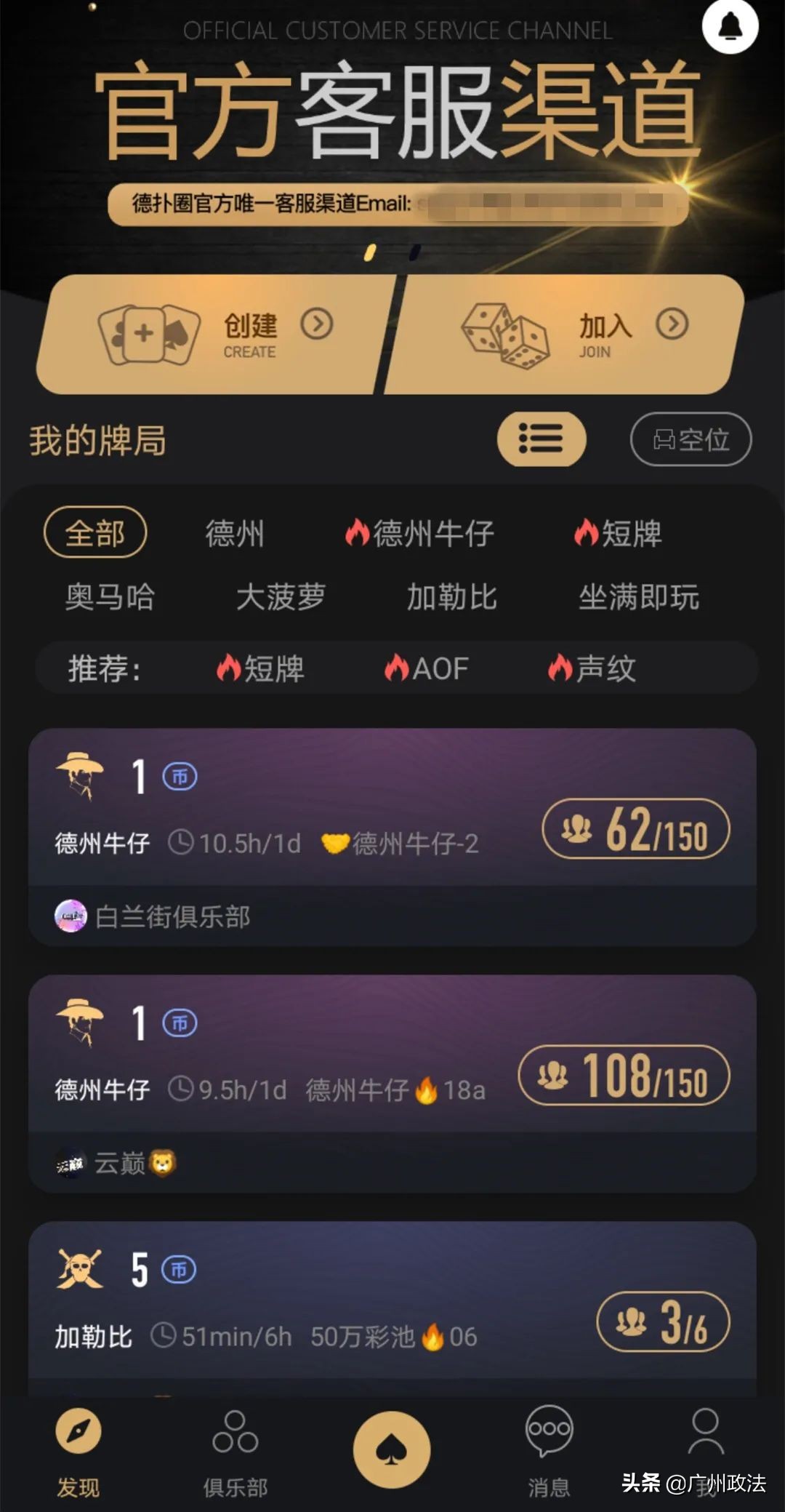The height and width of the screenshot is (1512, 785).
Task: Switch to the 德州 tab
Action: (x=234, y=534)
